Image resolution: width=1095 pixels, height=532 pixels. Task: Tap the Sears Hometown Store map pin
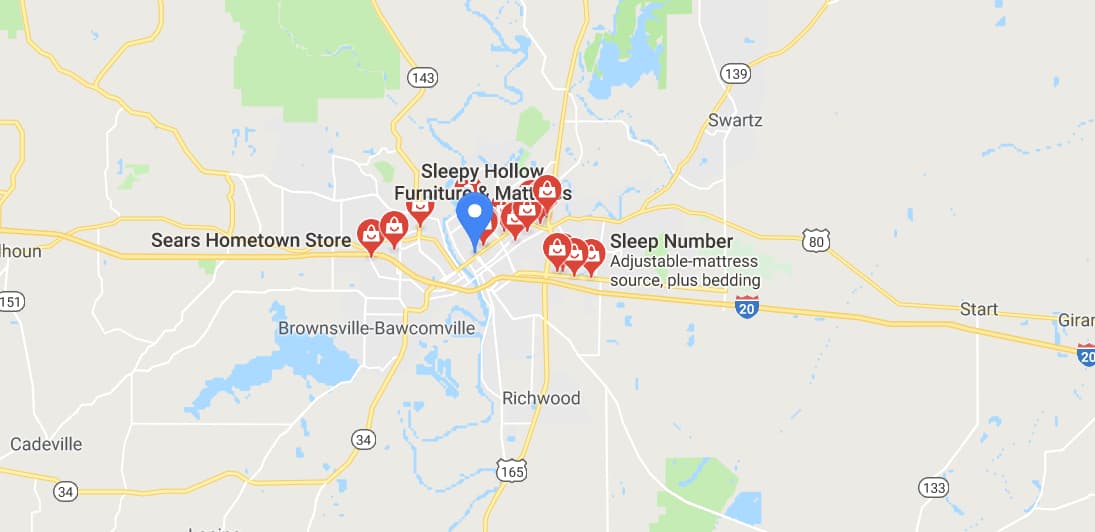(371, 236)
